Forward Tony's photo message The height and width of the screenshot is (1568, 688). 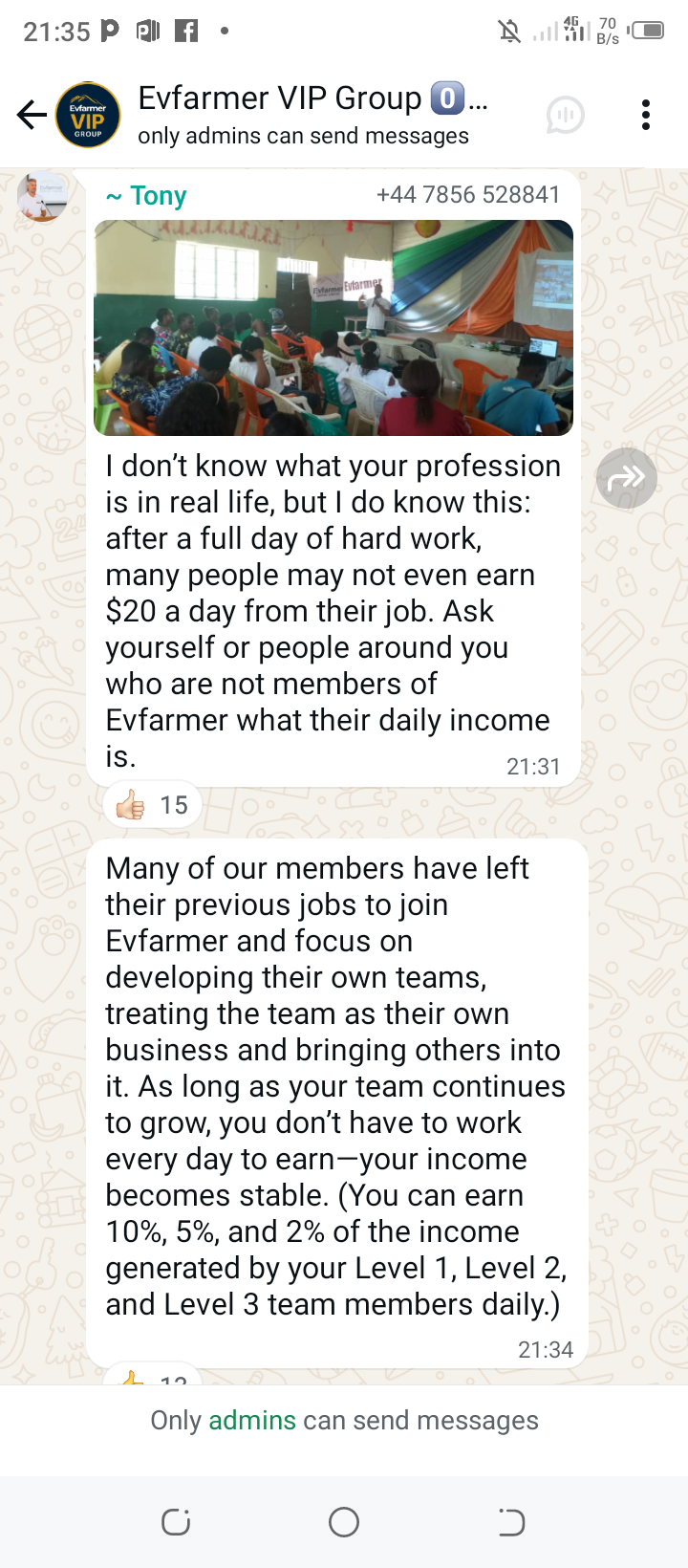[626, 478]
